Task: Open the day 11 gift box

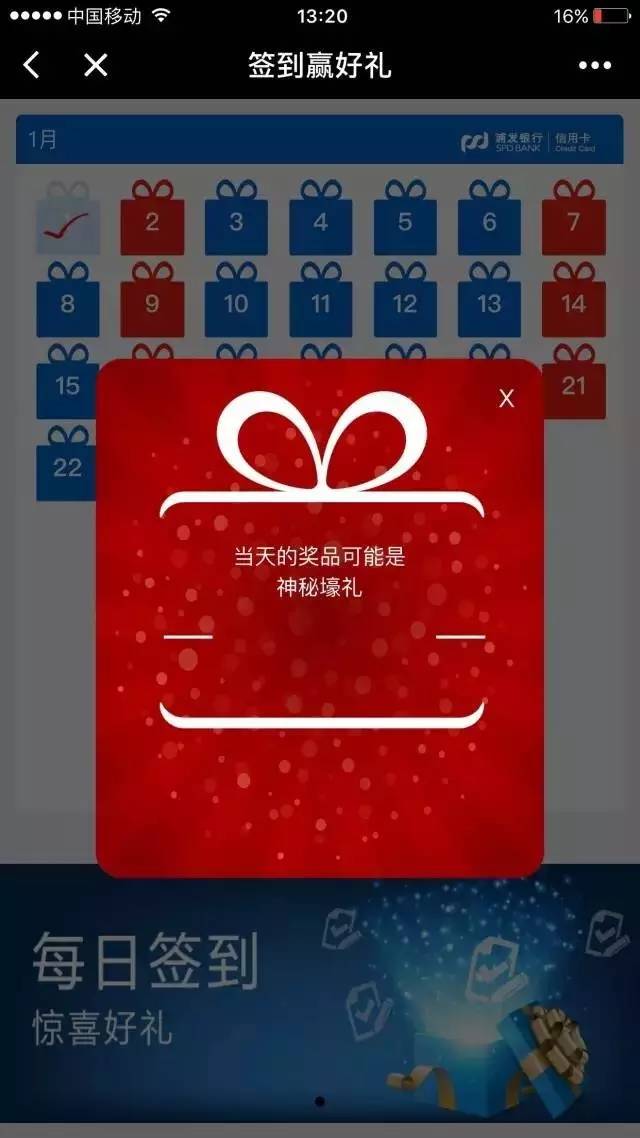Action: (x=321, y=306)
